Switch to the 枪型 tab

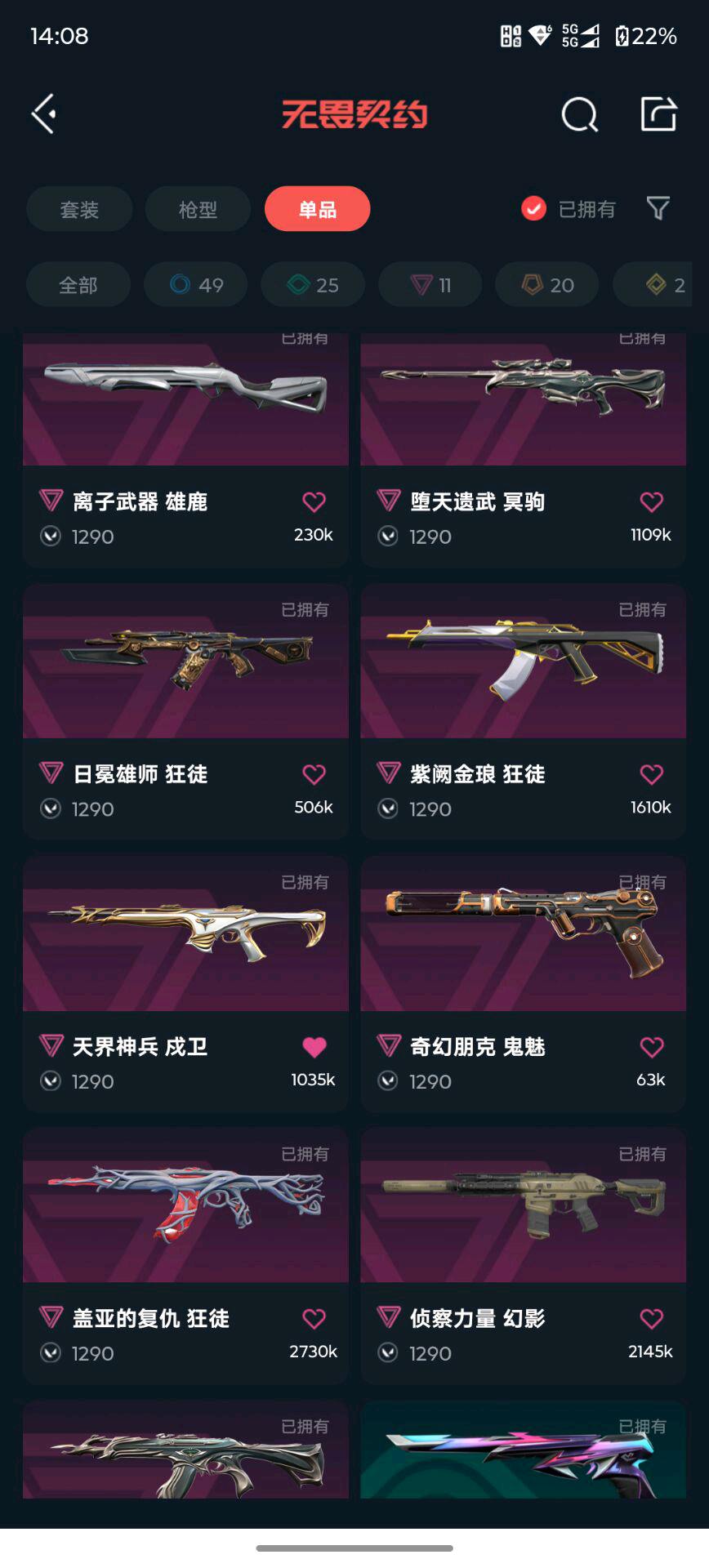(x=198, y=209)
